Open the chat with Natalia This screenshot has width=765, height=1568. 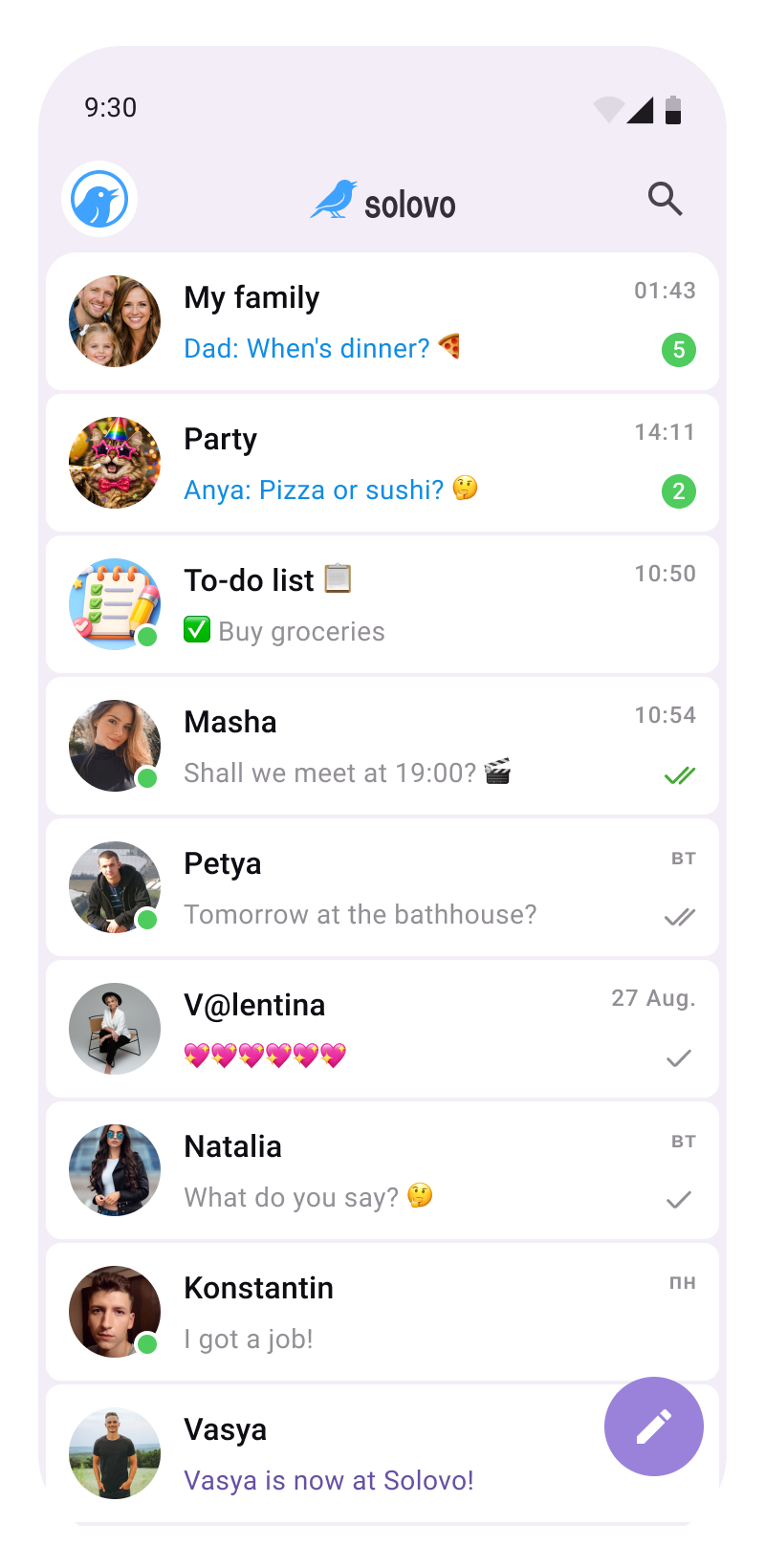(x=382, y=1170)
